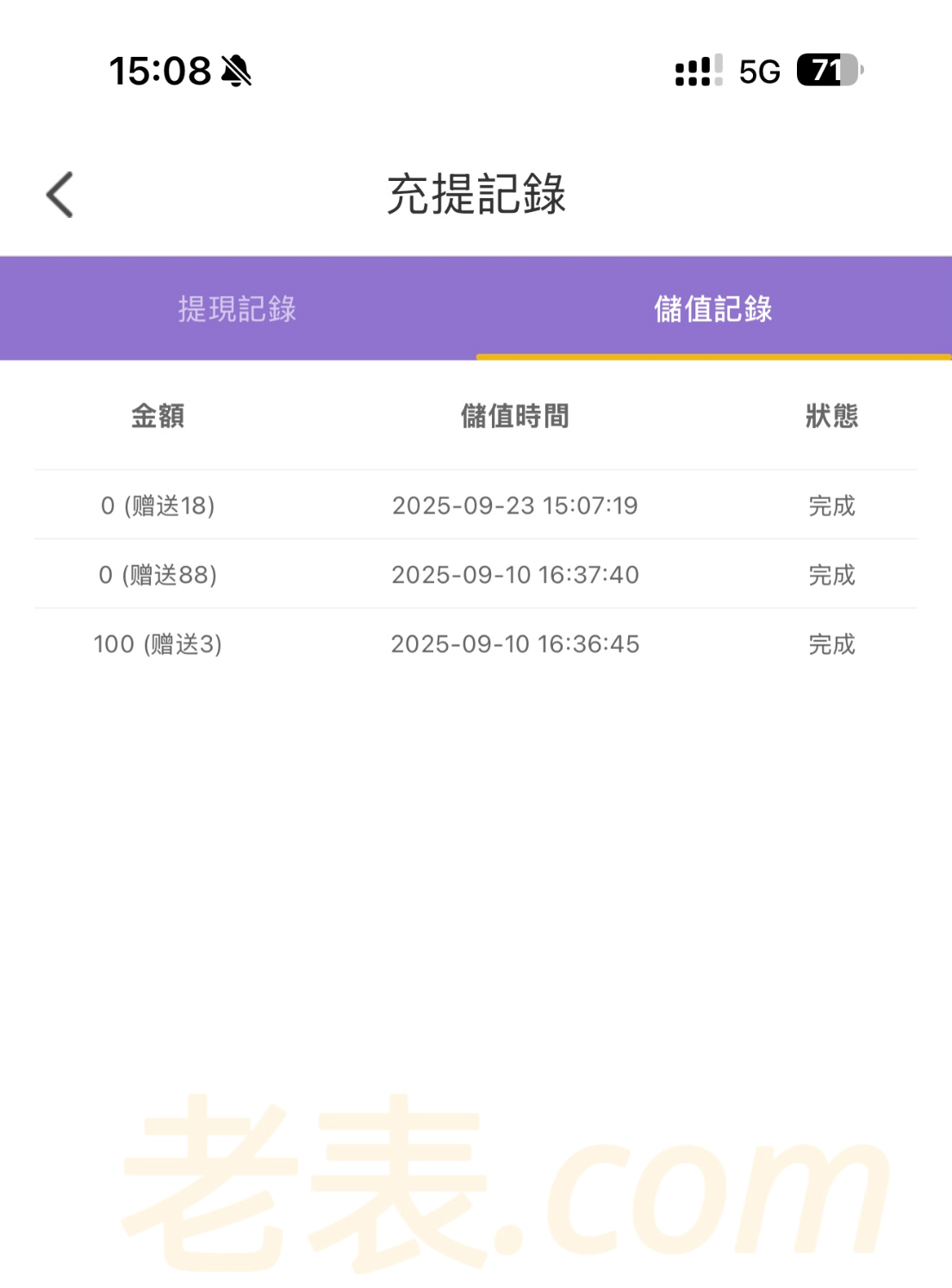
Task: Switch to the 提現記錄 tab
Action: (237, 309)
